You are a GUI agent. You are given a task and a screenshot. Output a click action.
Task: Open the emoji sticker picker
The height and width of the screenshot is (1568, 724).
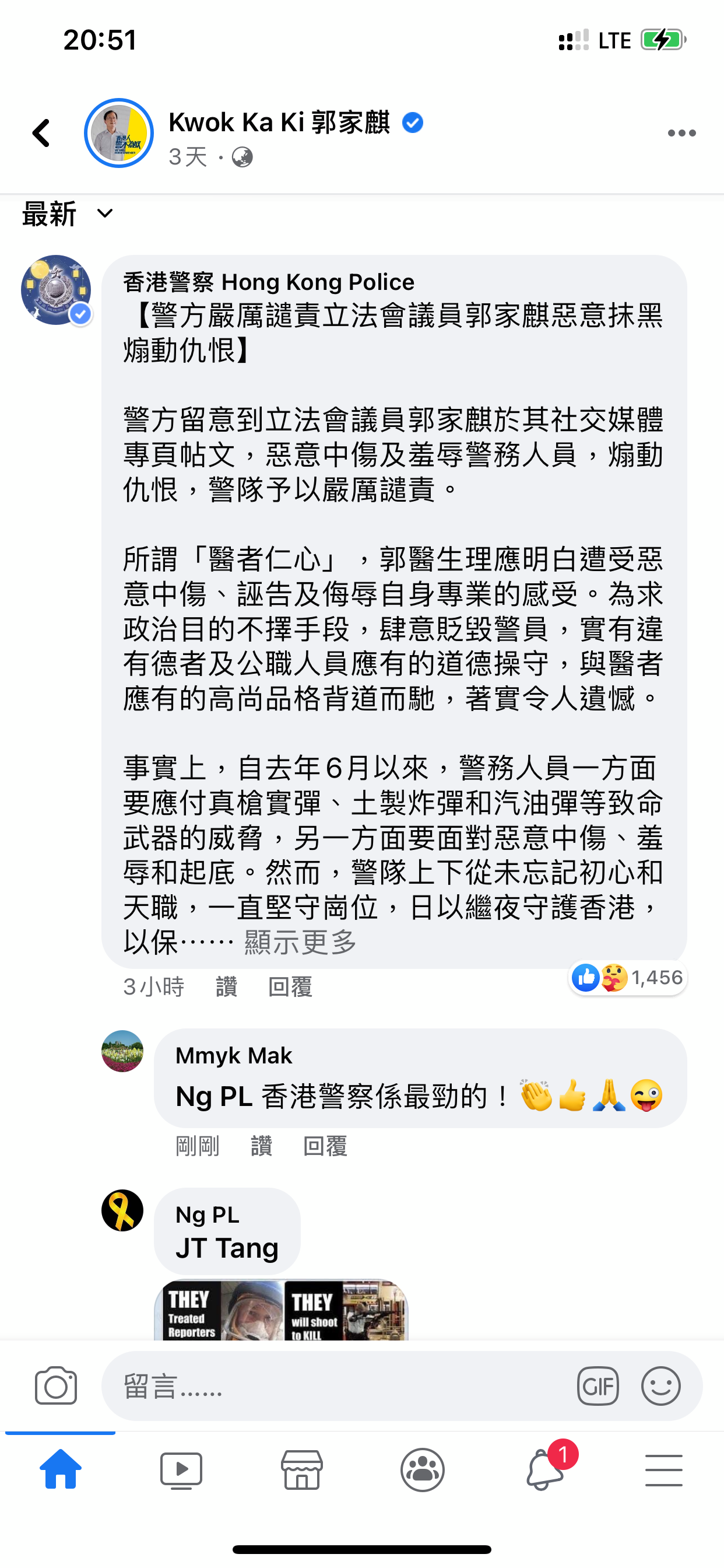(x=660, y=1386)
